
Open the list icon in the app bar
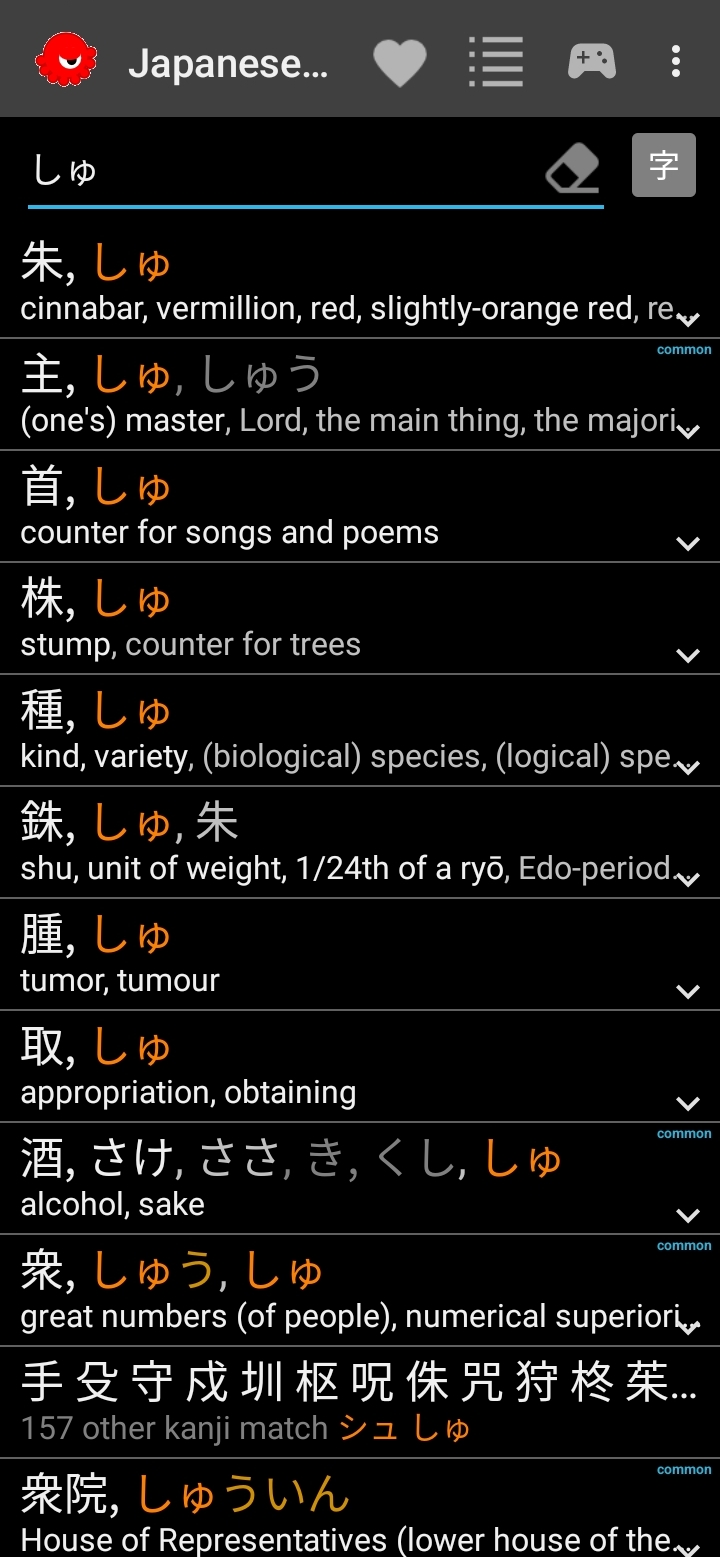point(495,62)
